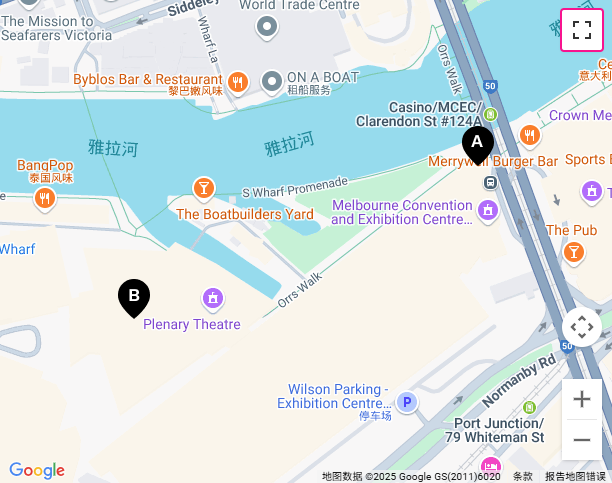Select marker A on the map
The height and width of the screenshot is (483, 612).
click(477, 143)
